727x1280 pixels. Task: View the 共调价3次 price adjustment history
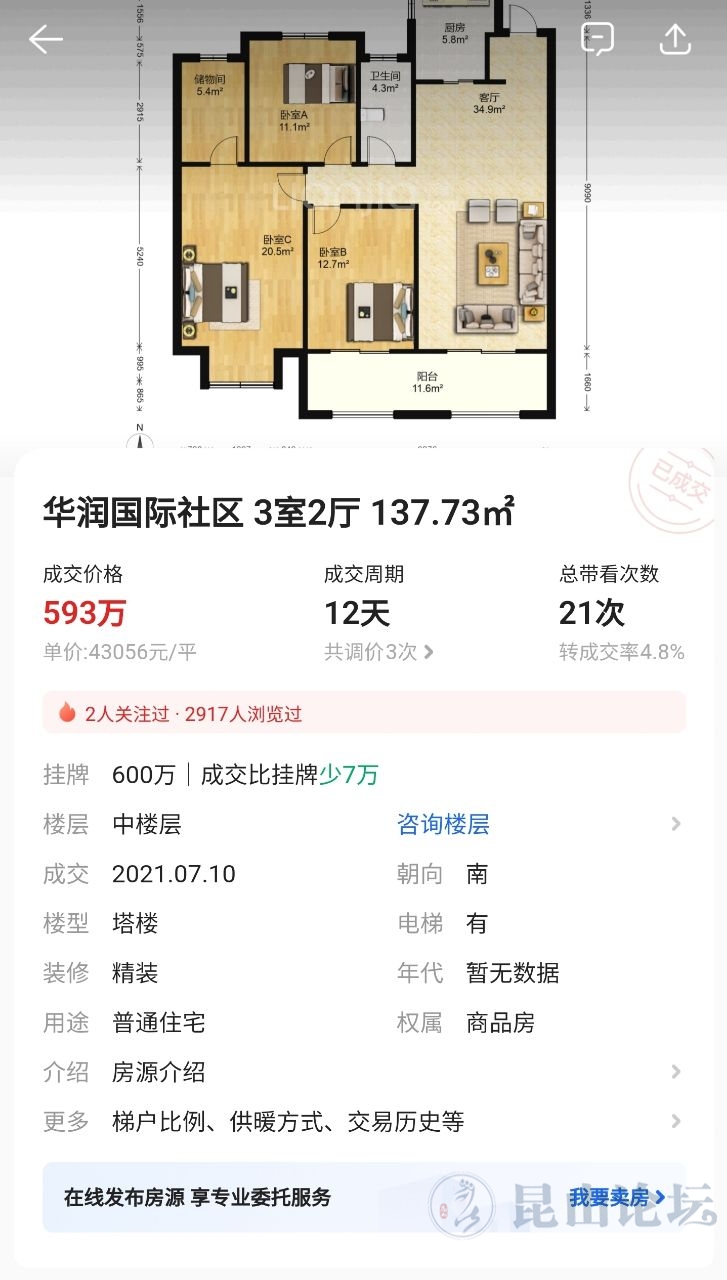[379, 652]
